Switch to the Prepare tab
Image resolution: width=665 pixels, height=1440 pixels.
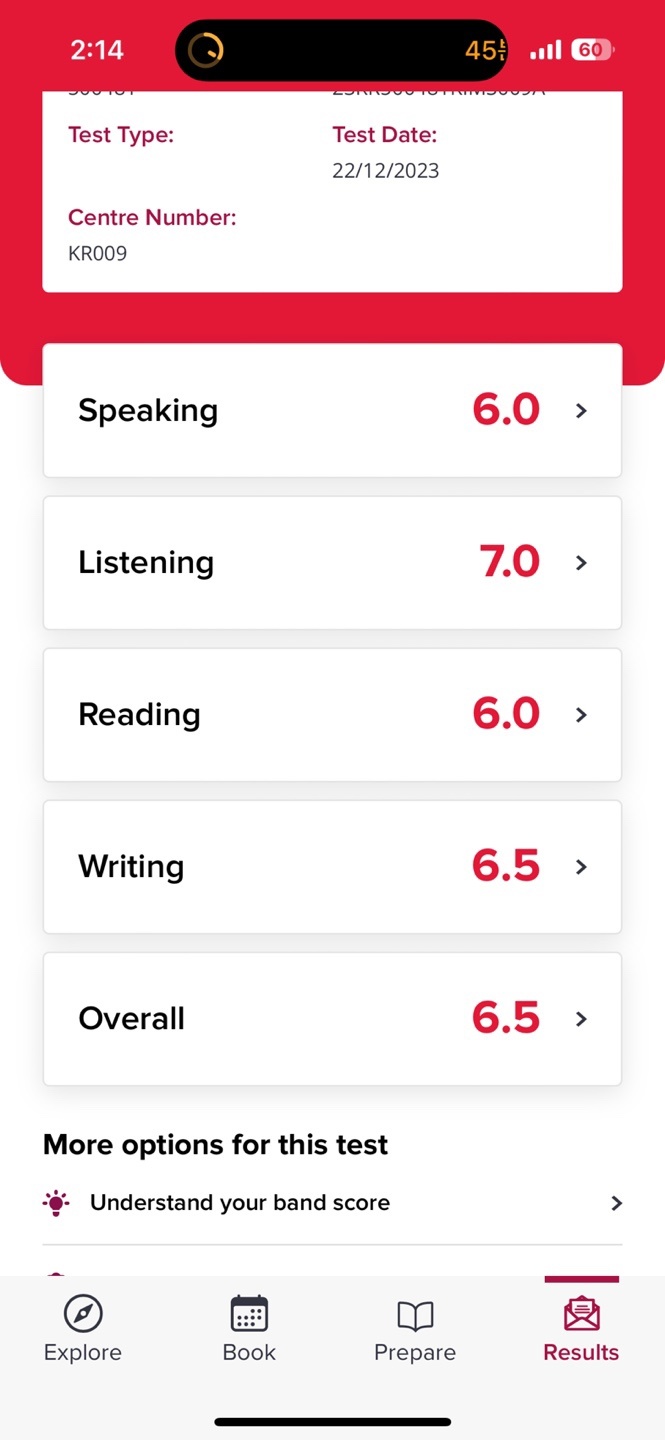415,1329
